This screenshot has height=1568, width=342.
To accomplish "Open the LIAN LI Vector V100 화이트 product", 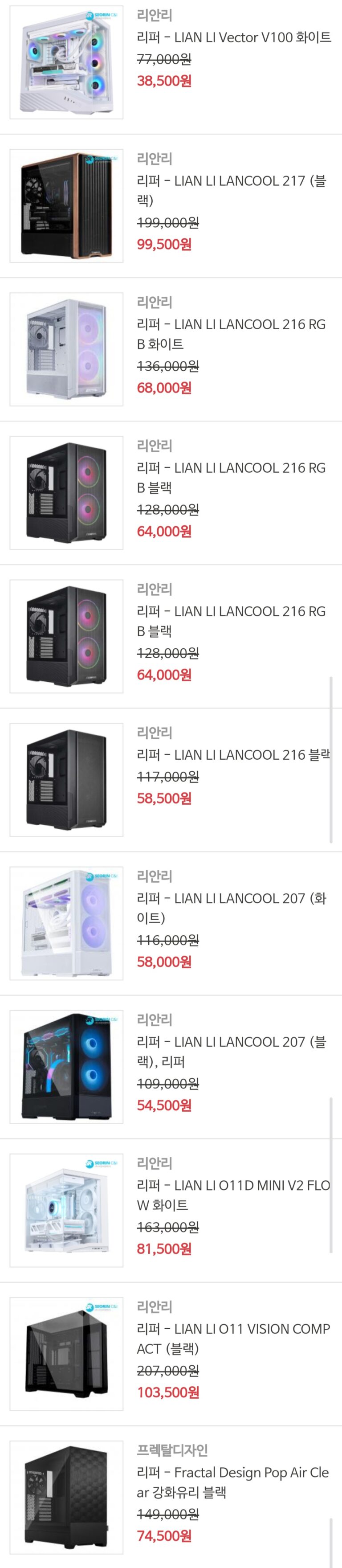I will click(234, 38).
